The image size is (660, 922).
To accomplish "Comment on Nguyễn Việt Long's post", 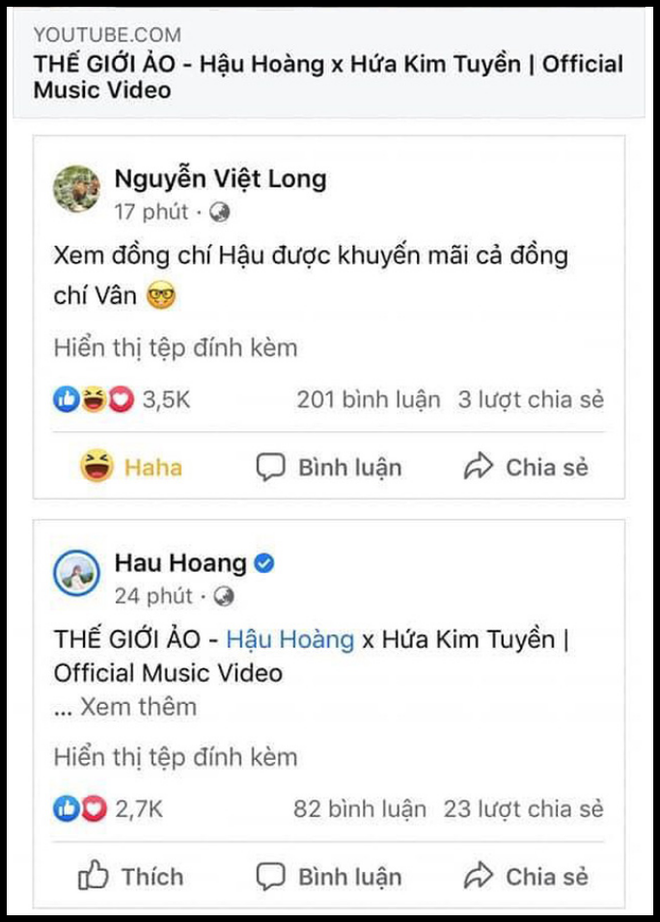I will 328,467.
